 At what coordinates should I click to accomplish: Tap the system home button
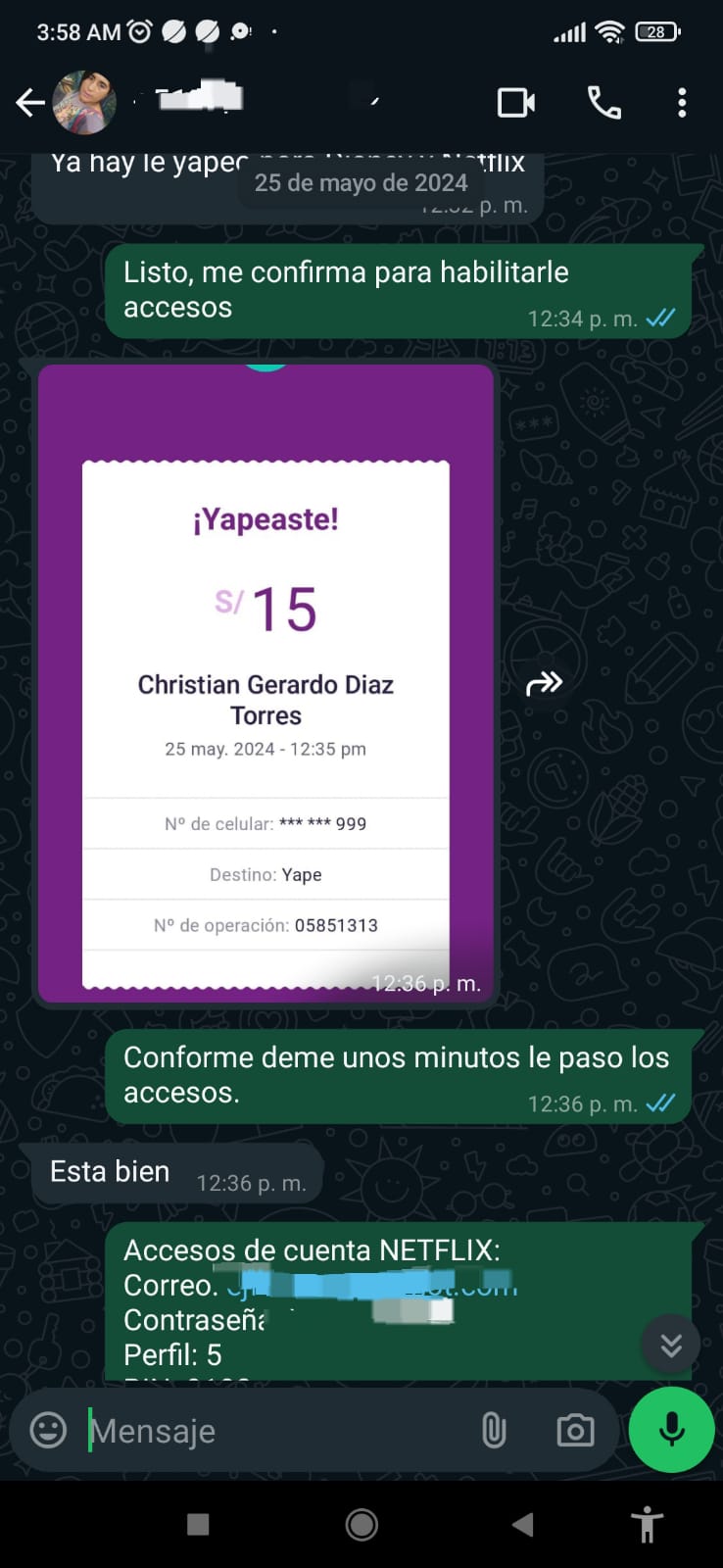[361, 1525]
